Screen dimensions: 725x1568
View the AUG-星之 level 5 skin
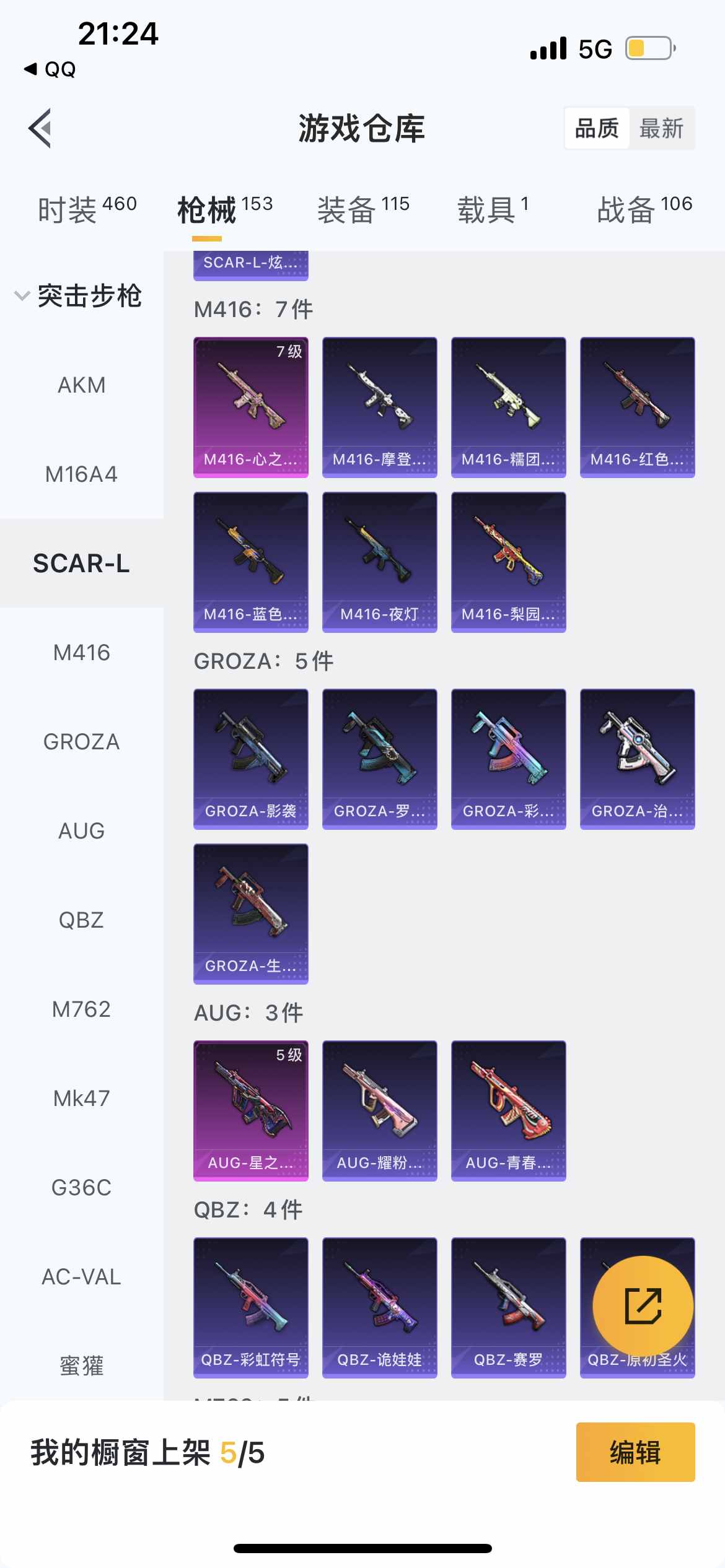pyautogui.click(x=250, y=1110)
